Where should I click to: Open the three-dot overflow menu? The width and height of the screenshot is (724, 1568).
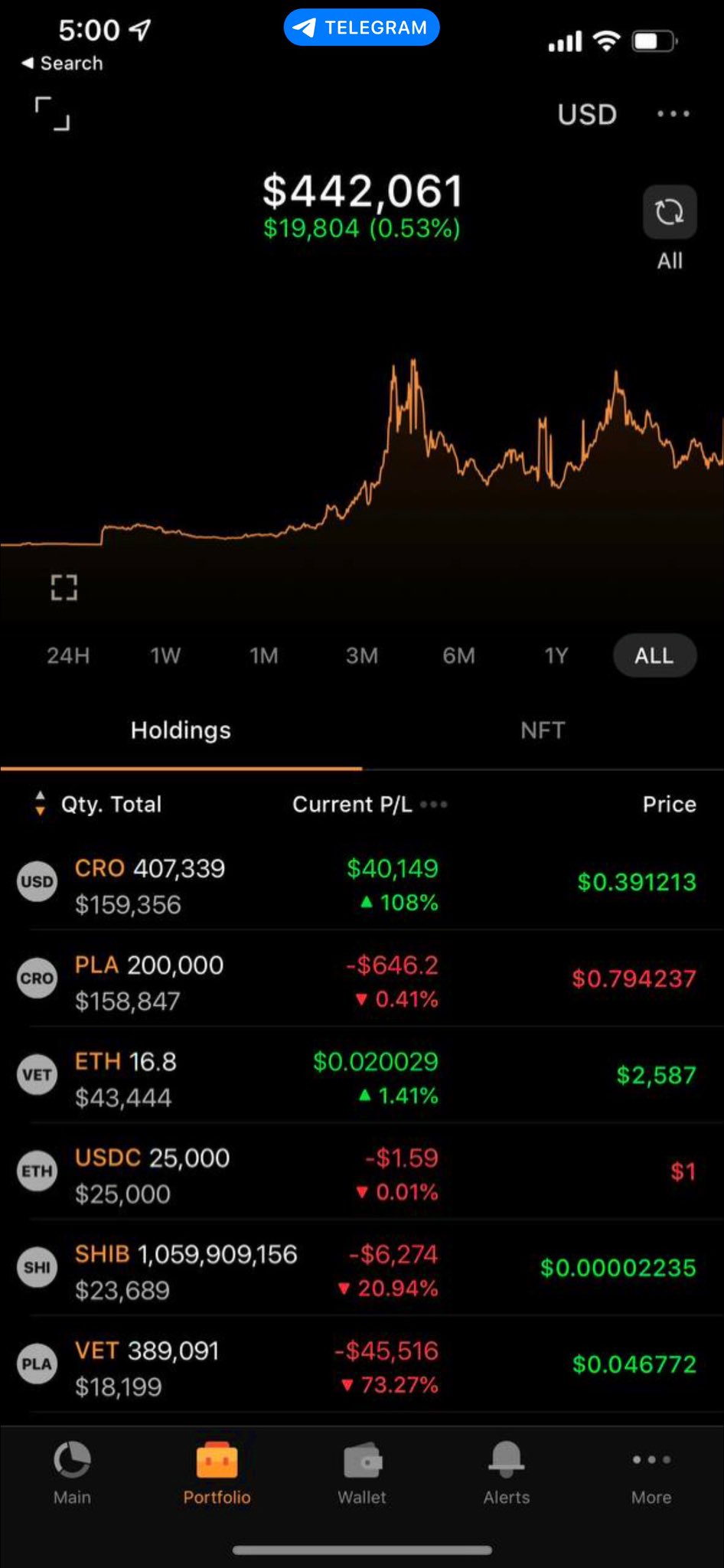(673, 114)
